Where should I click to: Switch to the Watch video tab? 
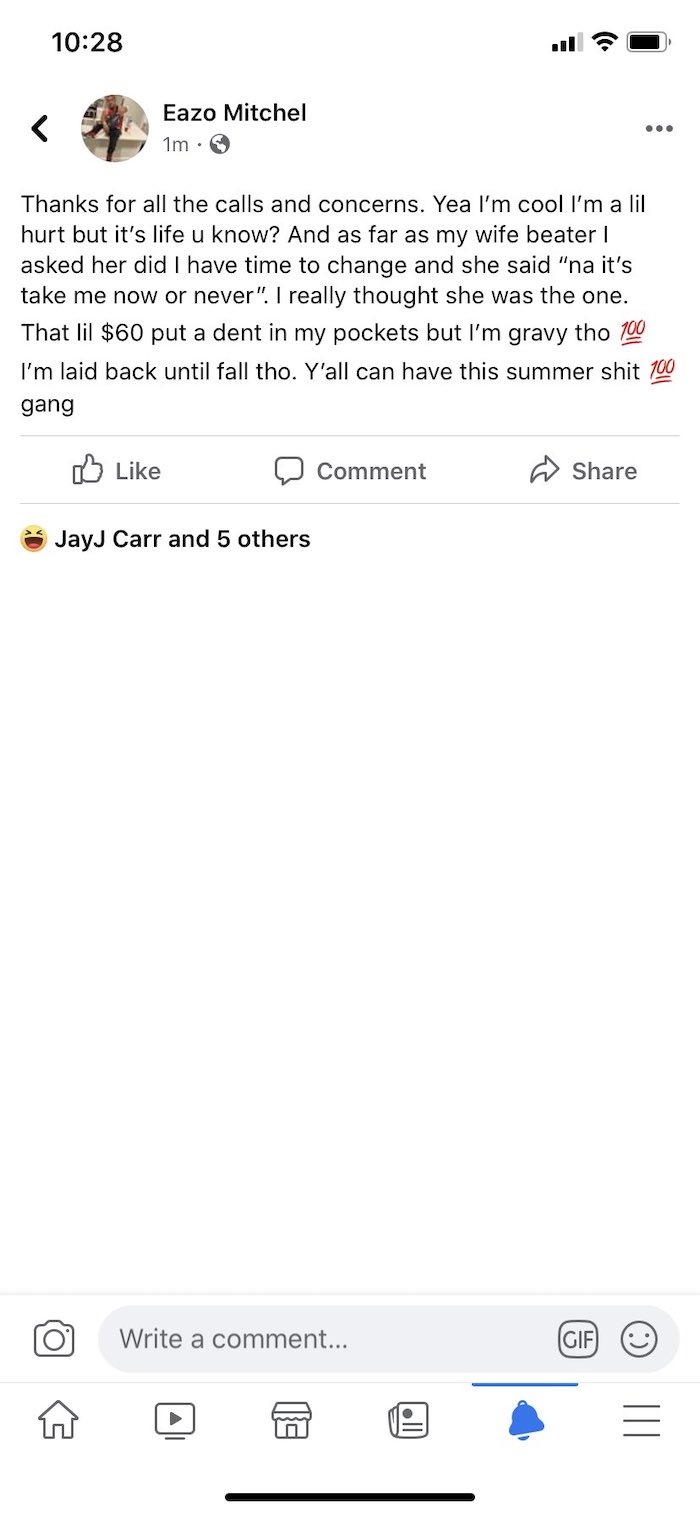click(x=175, y=1420)
